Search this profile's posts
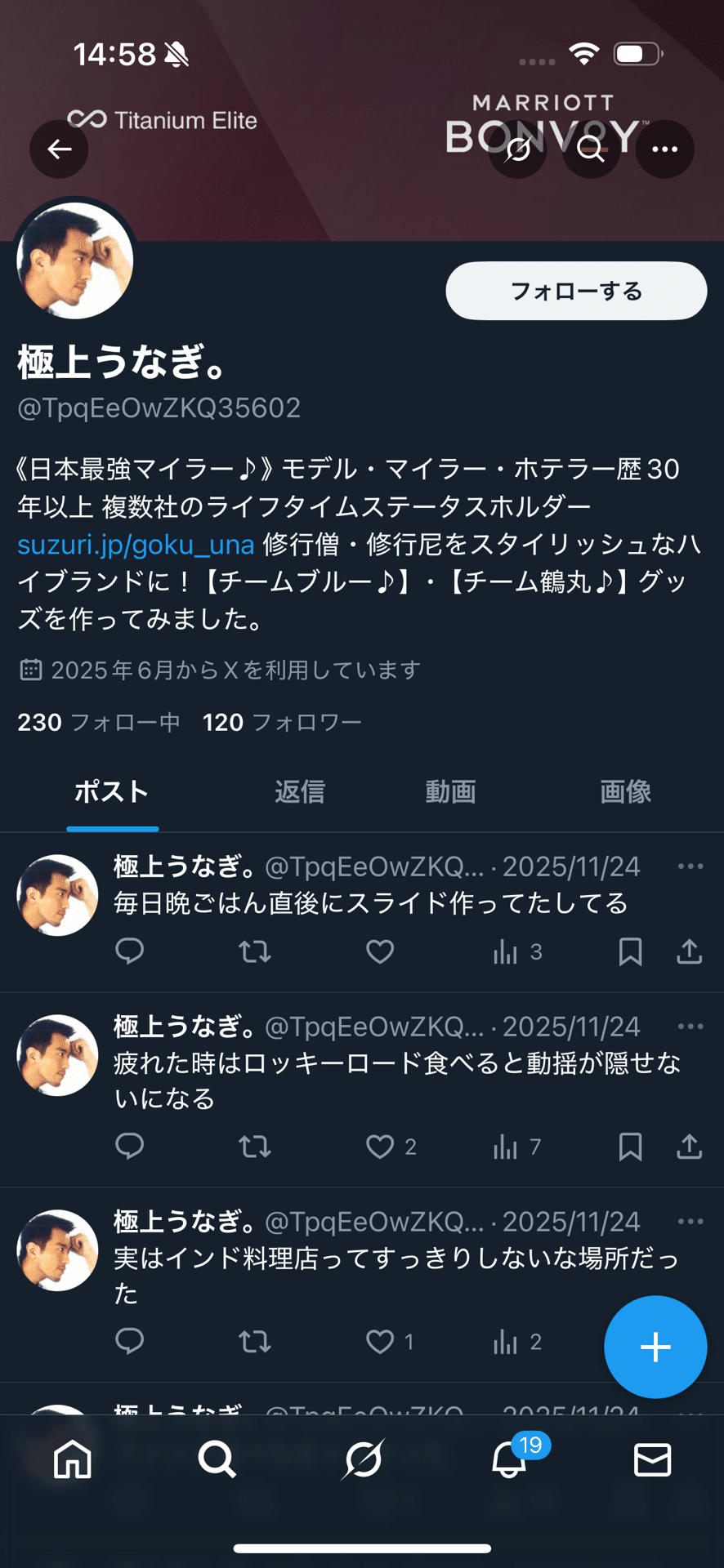The image size is (724, 1568). [x=591, y=149]
